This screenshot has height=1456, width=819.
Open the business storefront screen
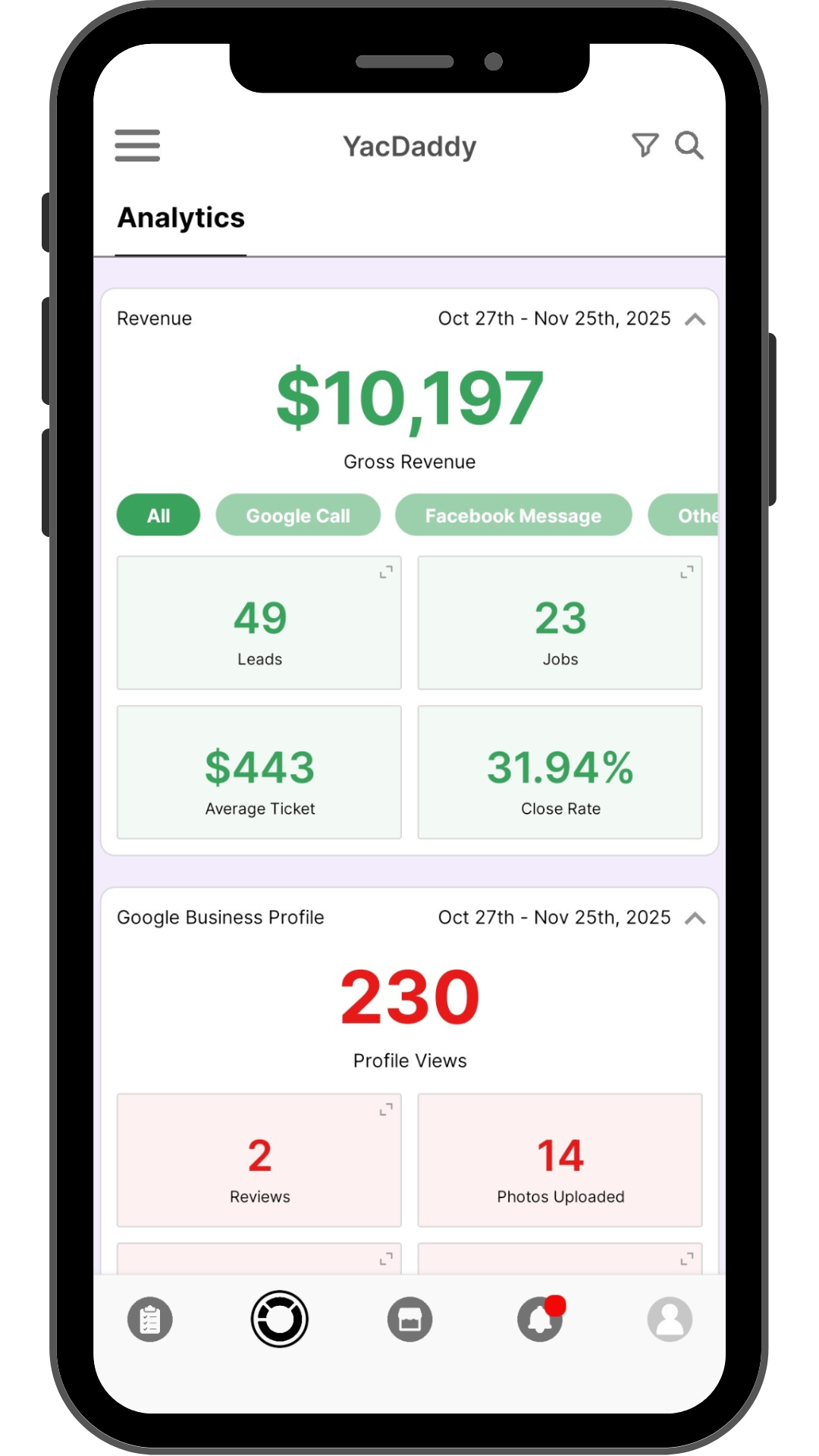(409, 1319)
